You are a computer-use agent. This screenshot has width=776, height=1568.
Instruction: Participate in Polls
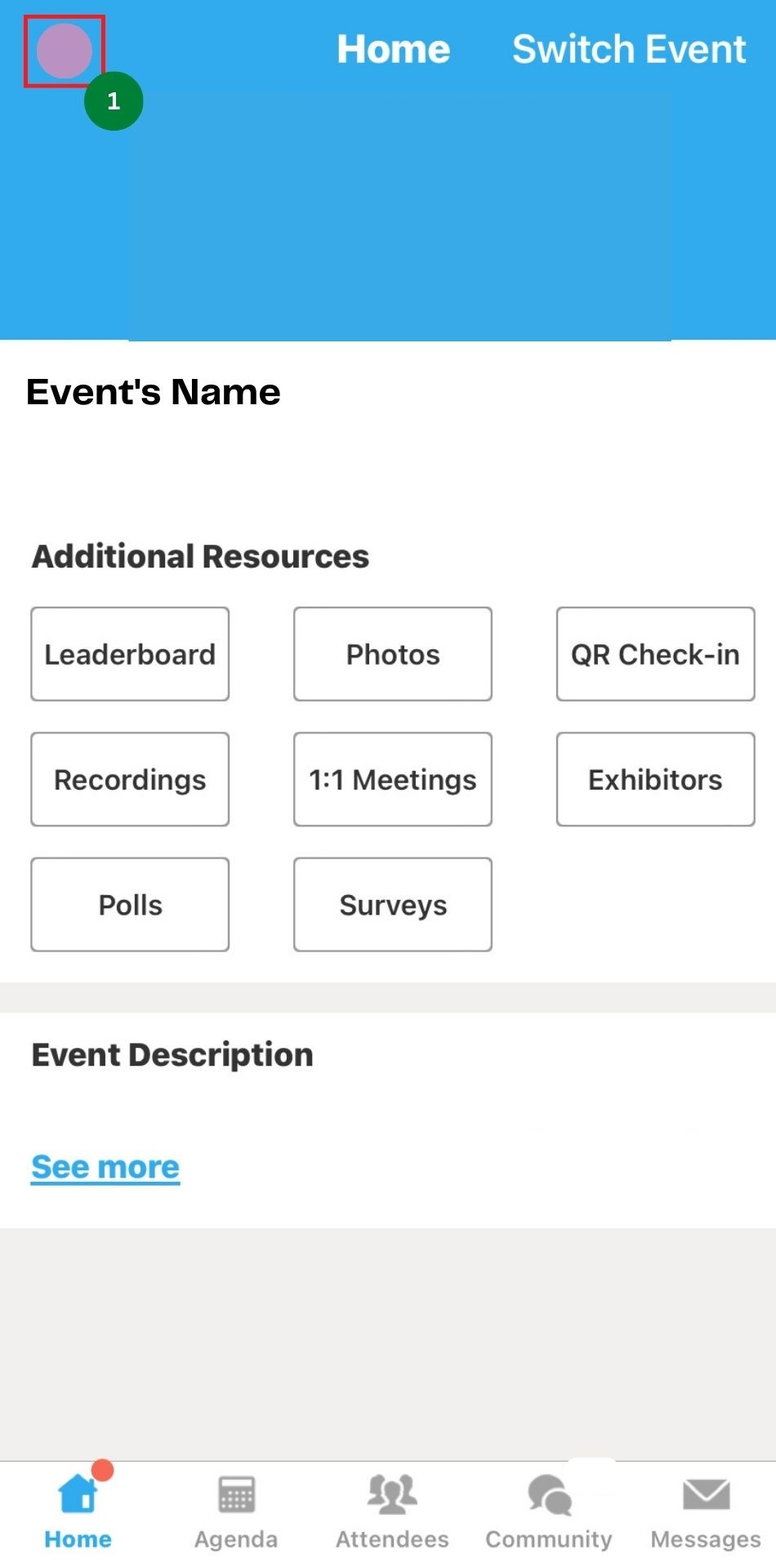tap(130, 904)
